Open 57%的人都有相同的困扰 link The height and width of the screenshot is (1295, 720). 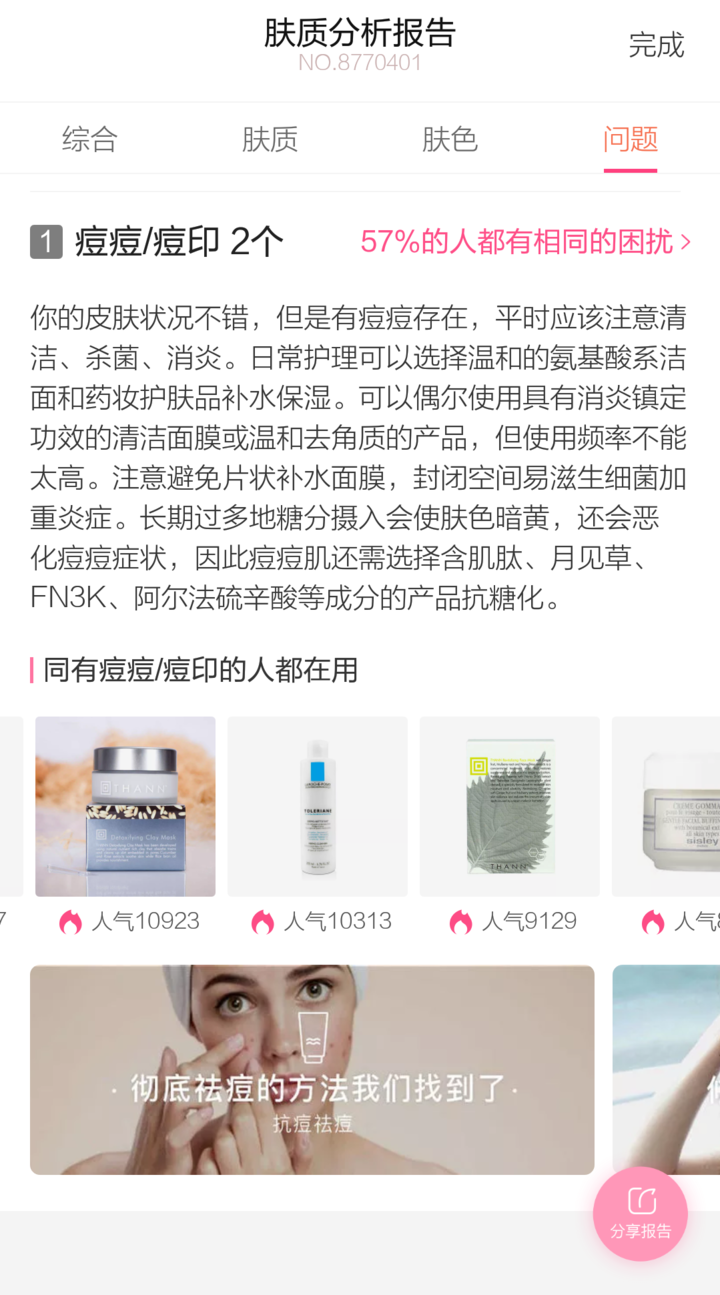pyautogui.click(x=525, y=241)
